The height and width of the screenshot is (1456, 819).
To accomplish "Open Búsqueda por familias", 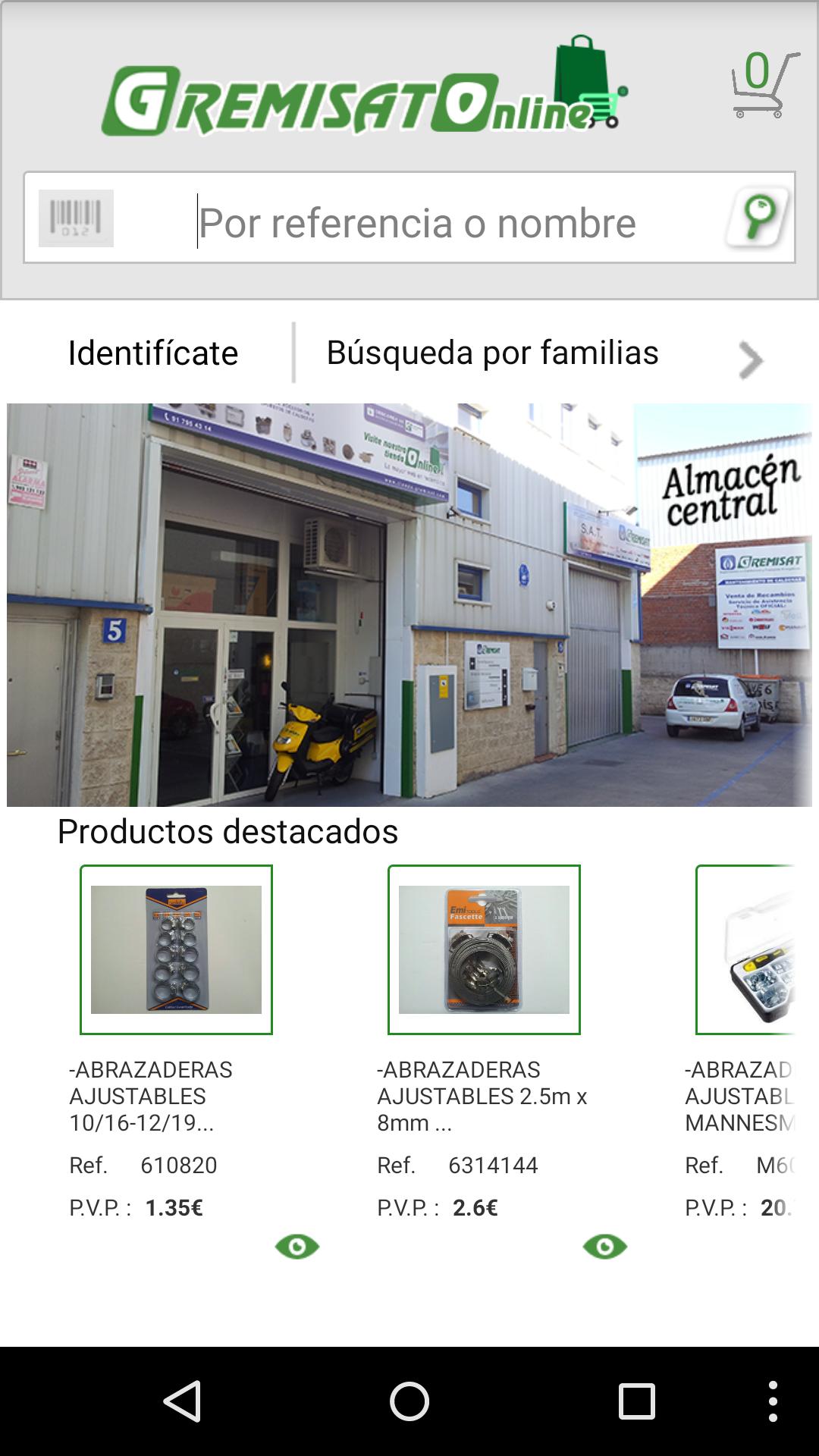I will 491,353.
